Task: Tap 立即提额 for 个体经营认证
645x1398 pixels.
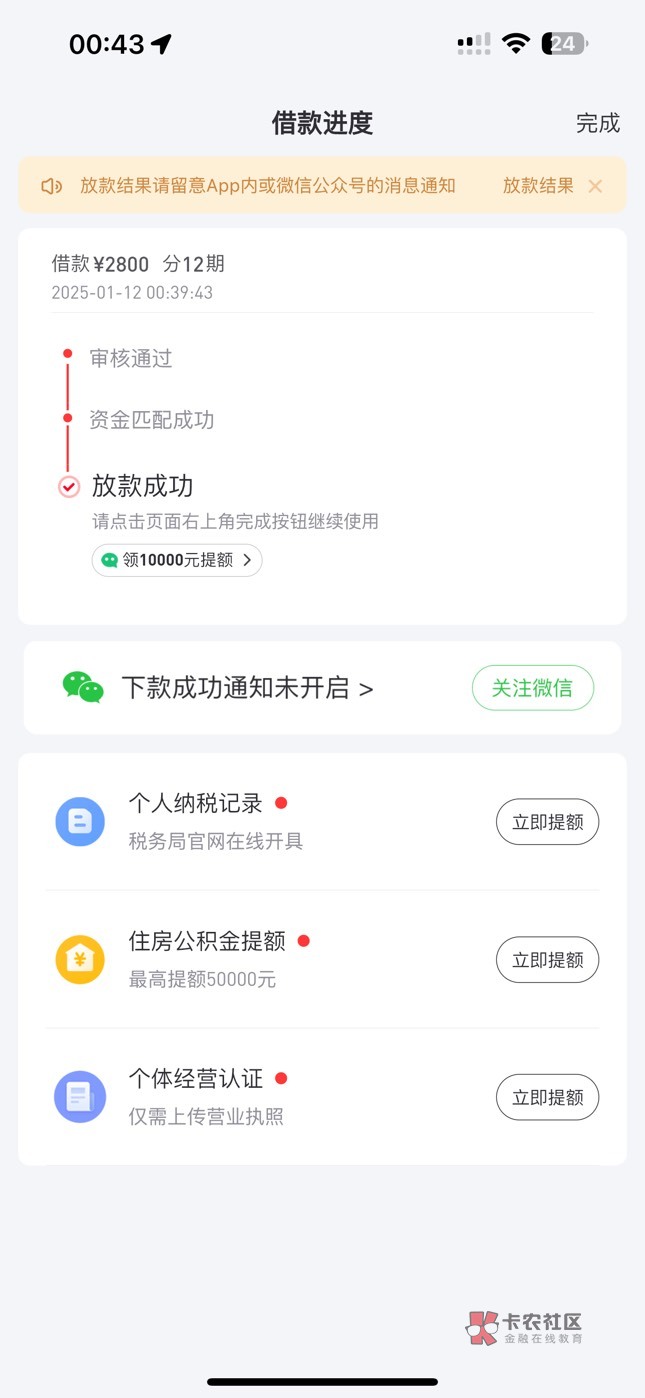Action: pos(547,1097)
